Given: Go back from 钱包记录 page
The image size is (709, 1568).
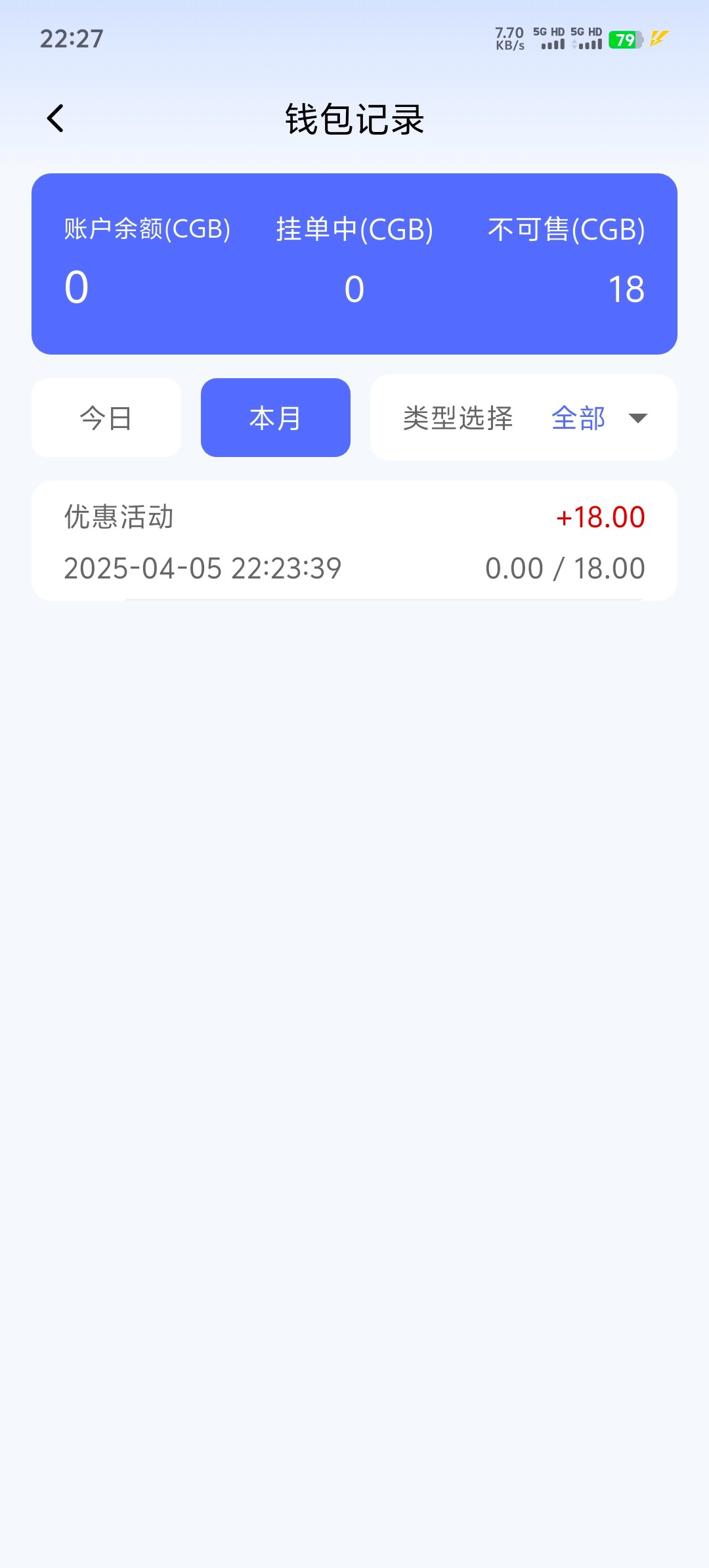Looking at the screenshot, I should click(56, 119).
